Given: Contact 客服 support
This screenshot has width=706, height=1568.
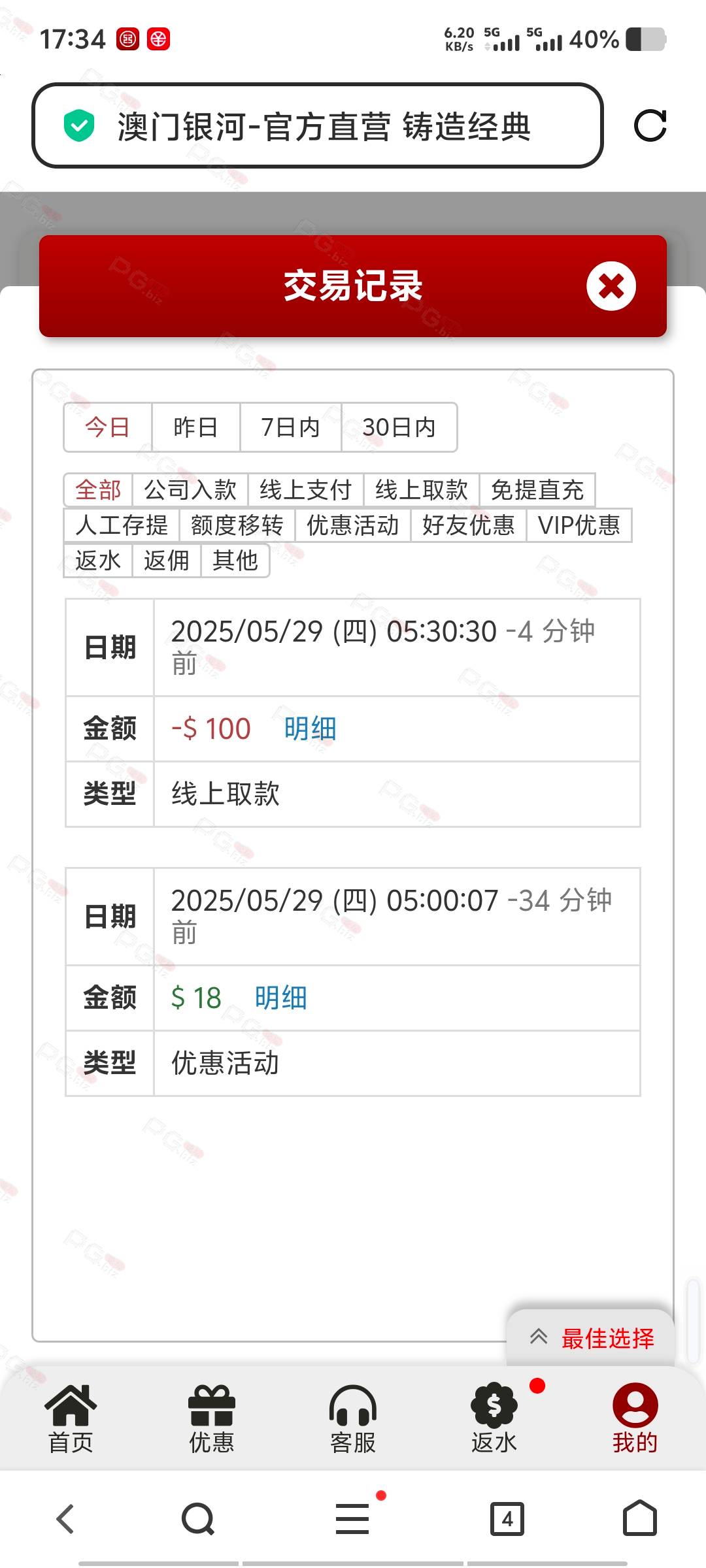Looking at the screenshot, I should 353,1418.
